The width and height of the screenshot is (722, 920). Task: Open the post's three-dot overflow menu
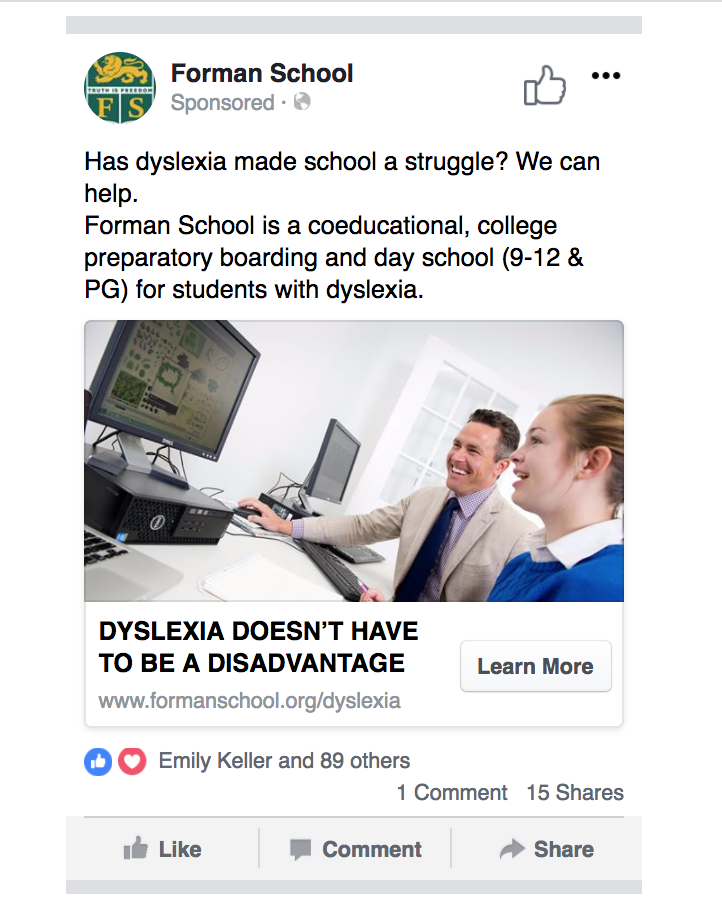[x=606, y=76]
